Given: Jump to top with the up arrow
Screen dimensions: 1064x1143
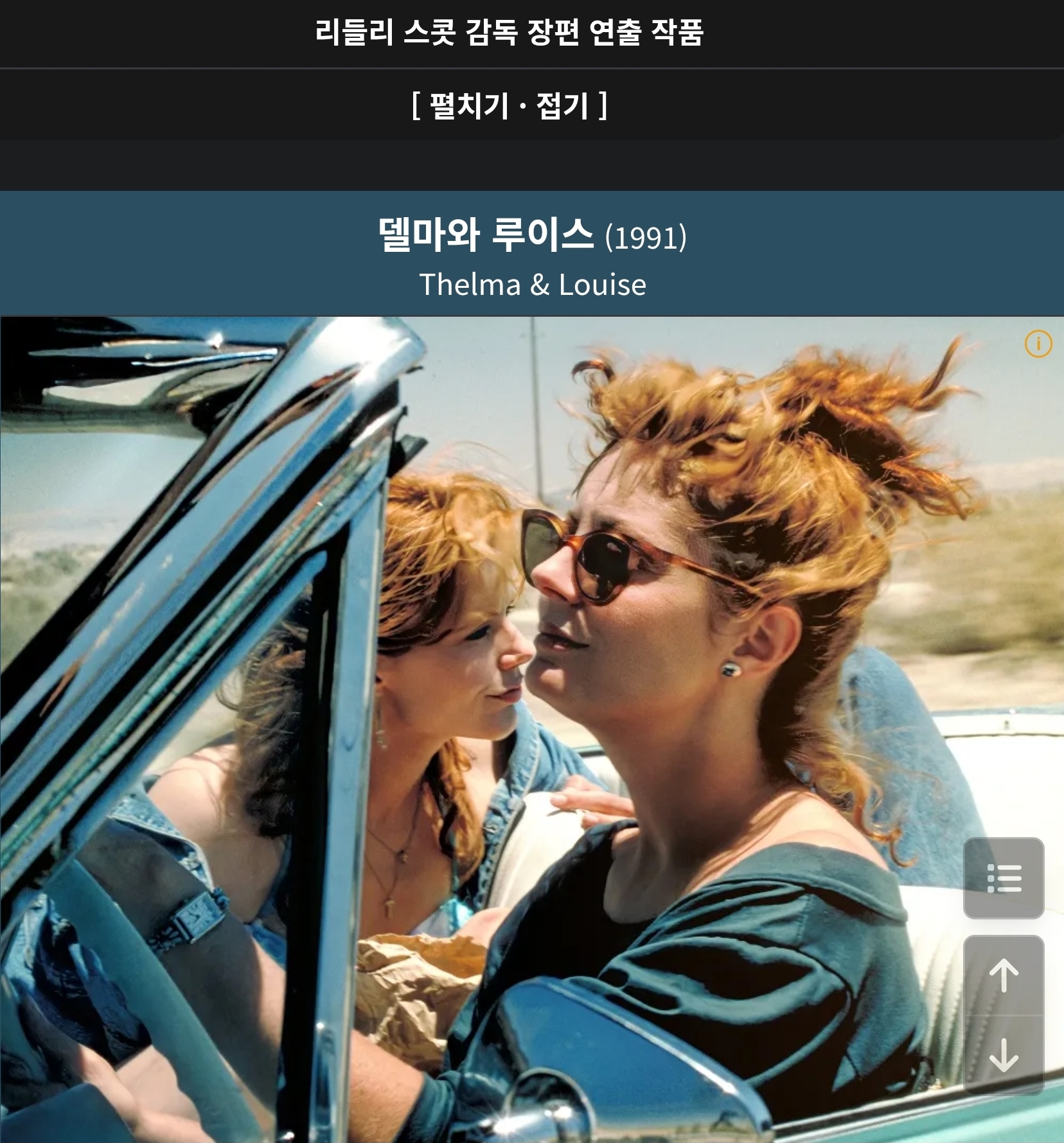Looking at the screenshot, I should pyautogui.click(x=1004, y=976).
